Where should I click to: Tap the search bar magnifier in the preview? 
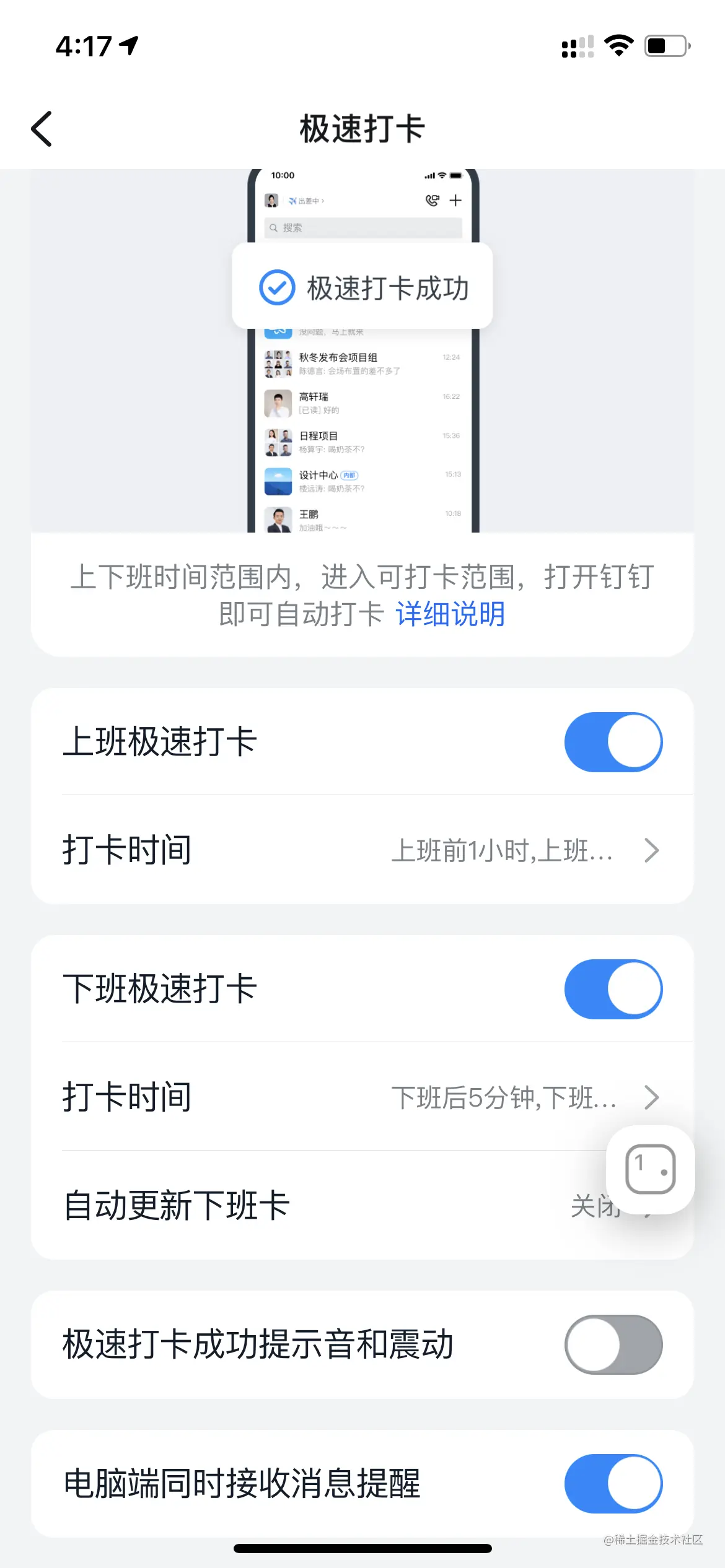274,228
